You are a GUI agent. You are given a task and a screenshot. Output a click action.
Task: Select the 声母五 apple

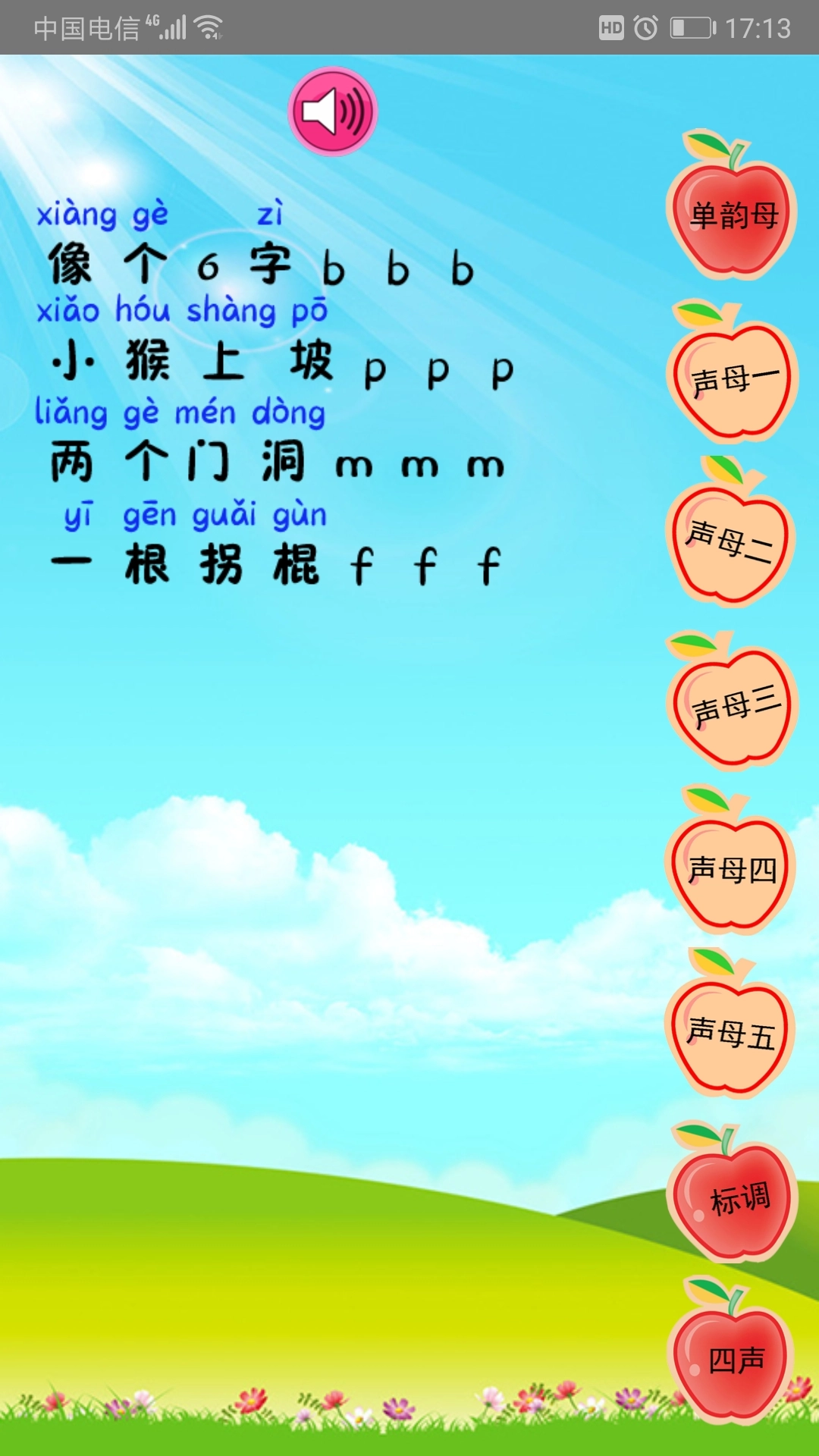[x=732, y=1034]
